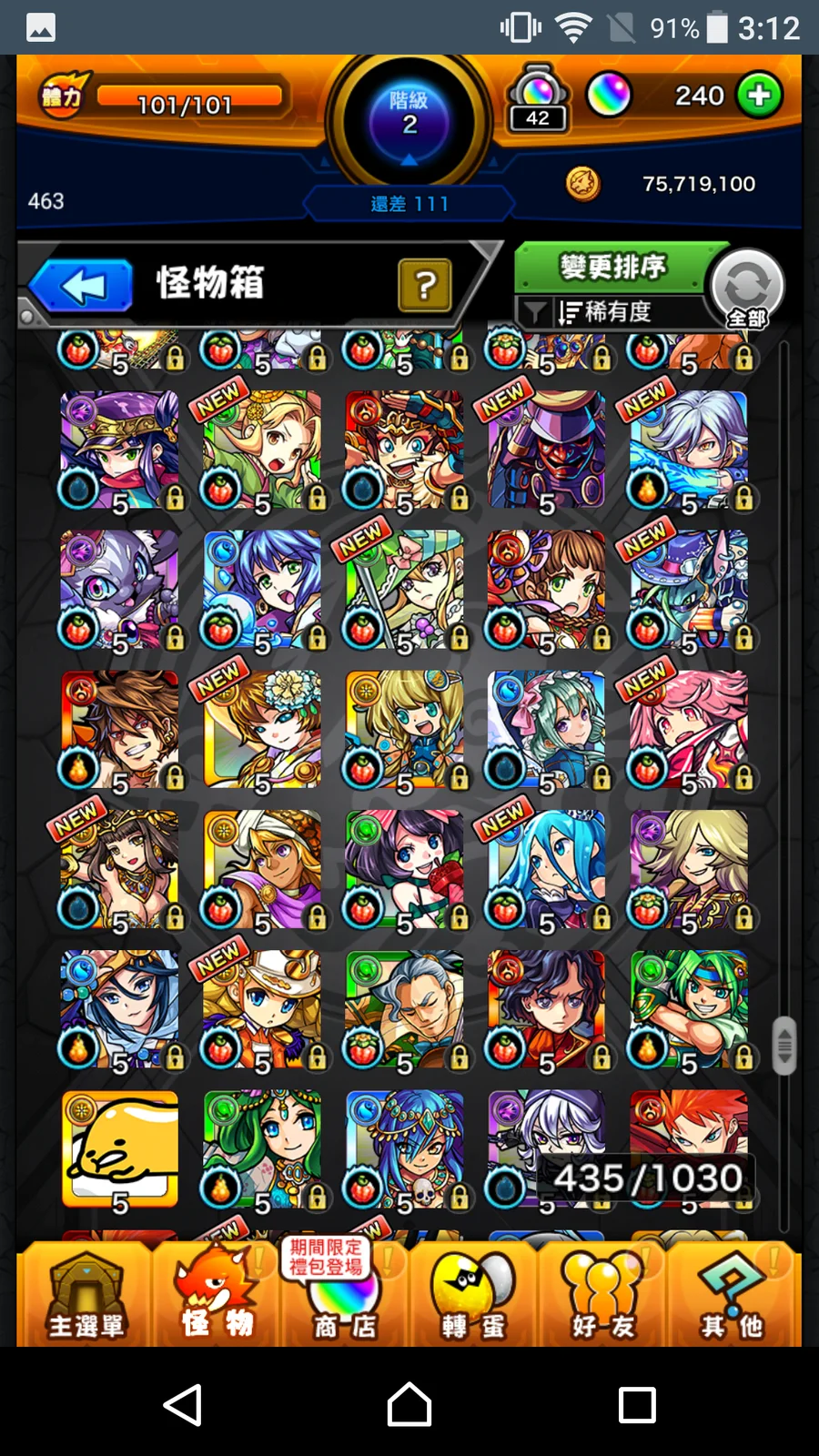819x1456 pixels.
Task: Go back from the 怪物箱 screen
Action: (84, 287)
